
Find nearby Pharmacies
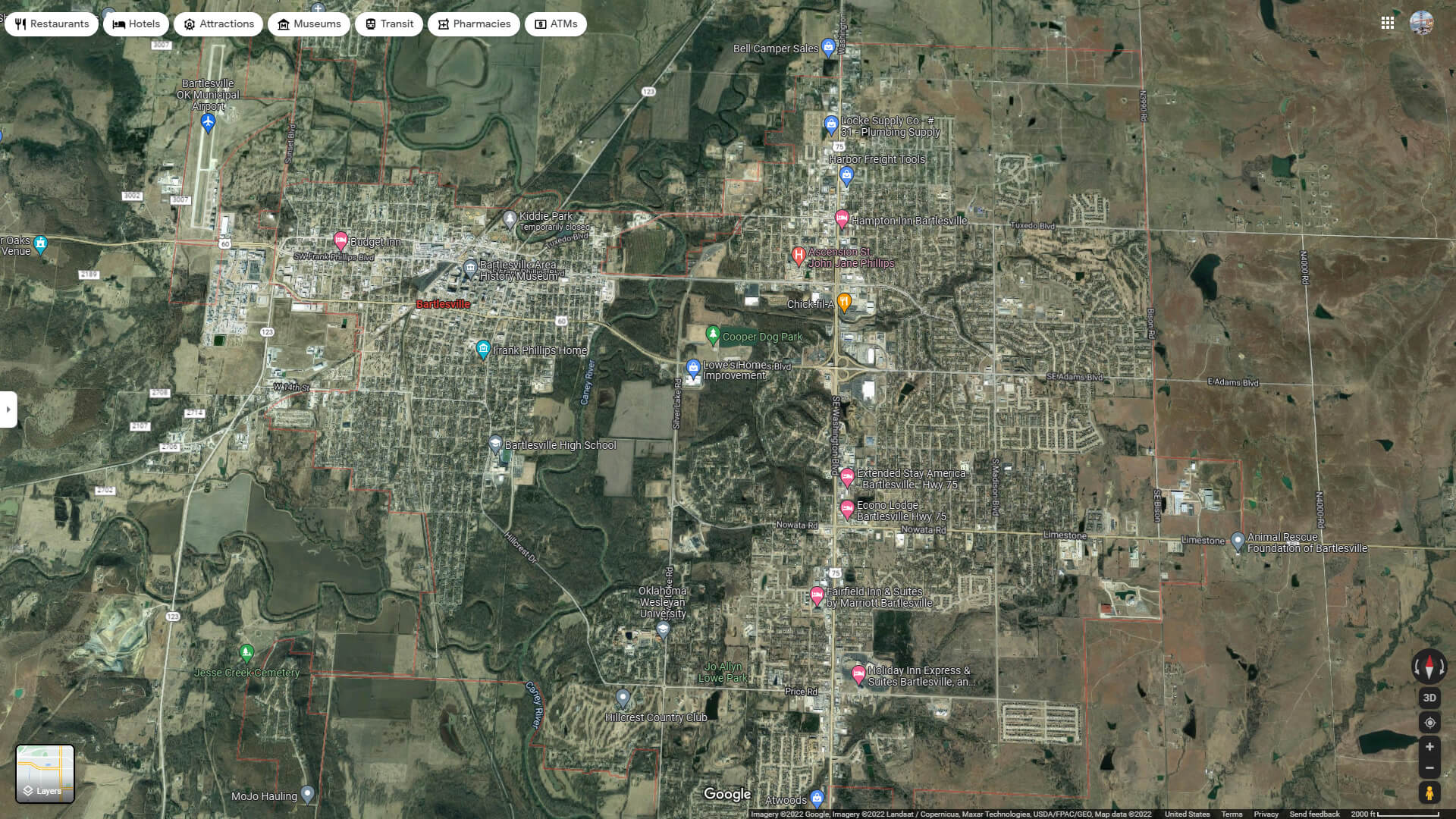point(473,24)
